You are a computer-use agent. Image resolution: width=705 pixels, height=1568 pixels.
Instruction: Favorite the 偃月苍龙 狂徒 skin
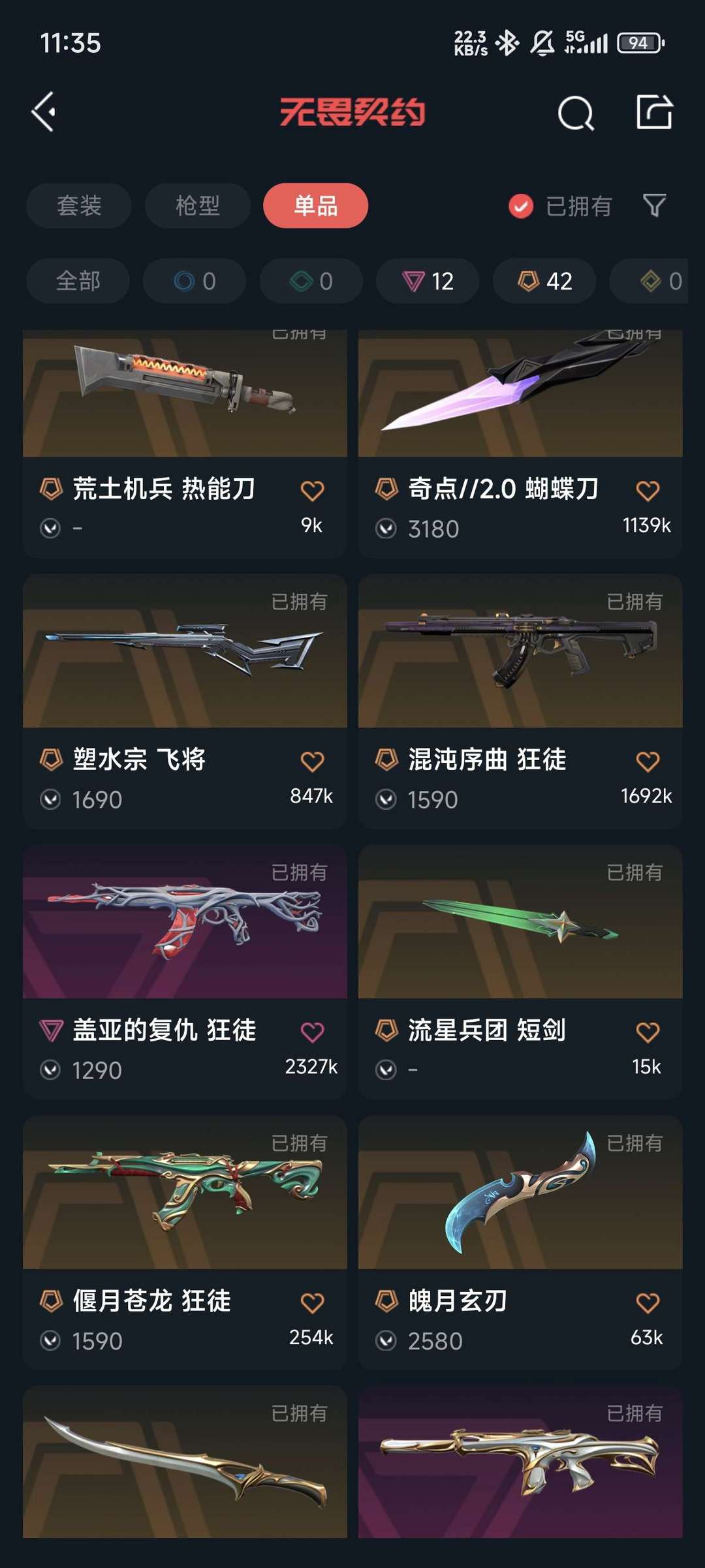coord(312,1302)
